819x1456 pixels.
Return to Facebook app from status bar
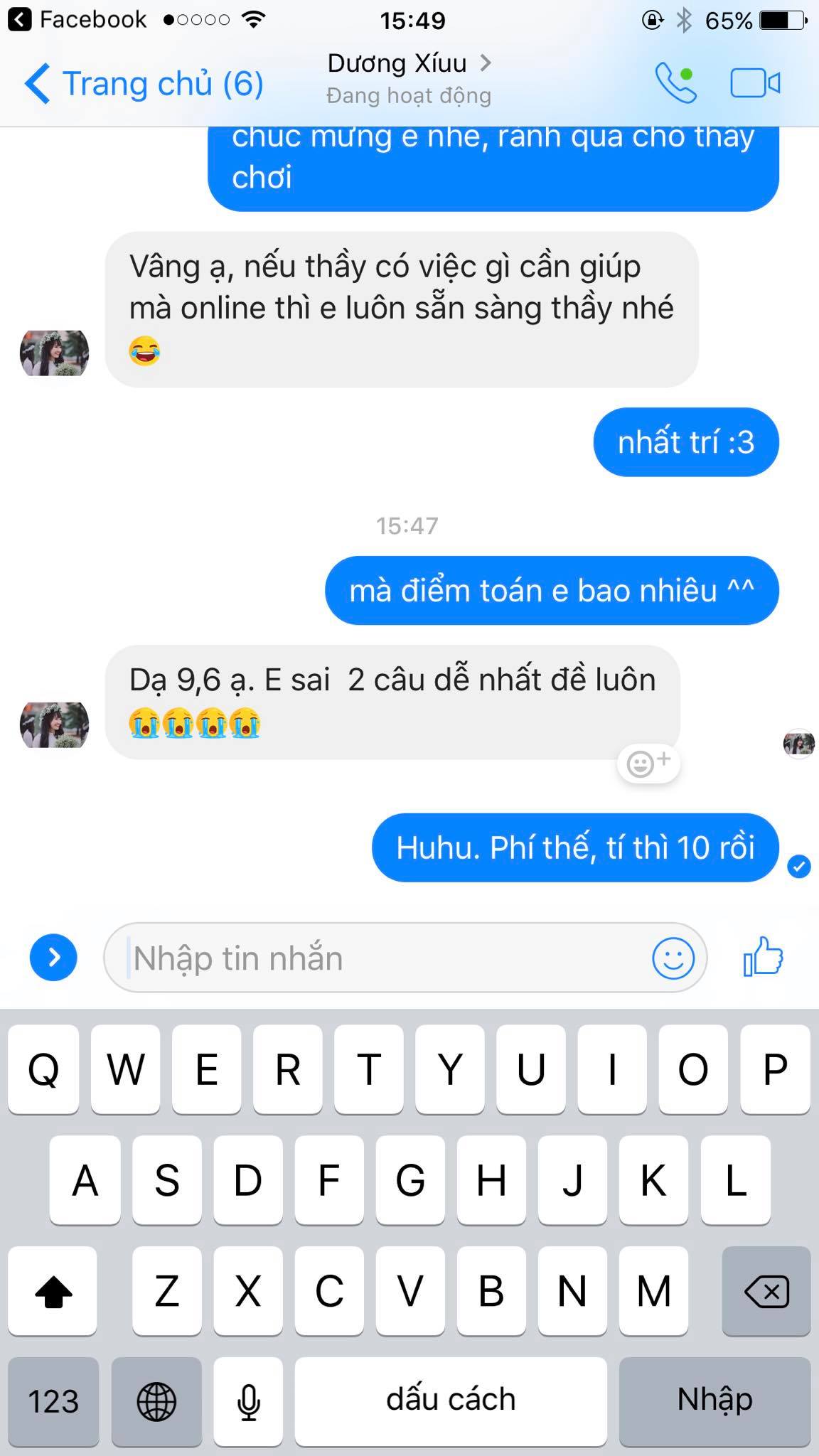click(x=77, y=20)
